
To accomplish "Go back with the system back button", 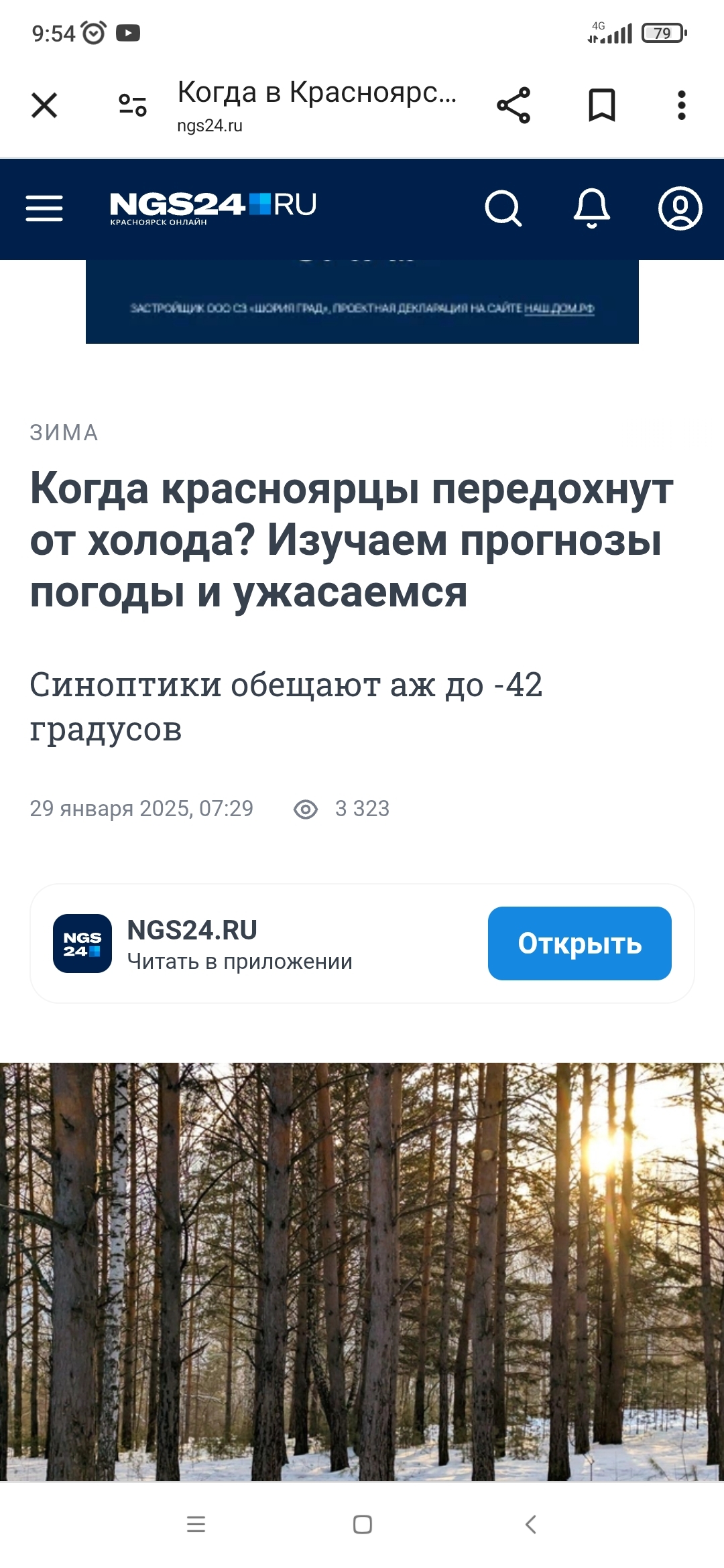I will tap(530, 1524).
